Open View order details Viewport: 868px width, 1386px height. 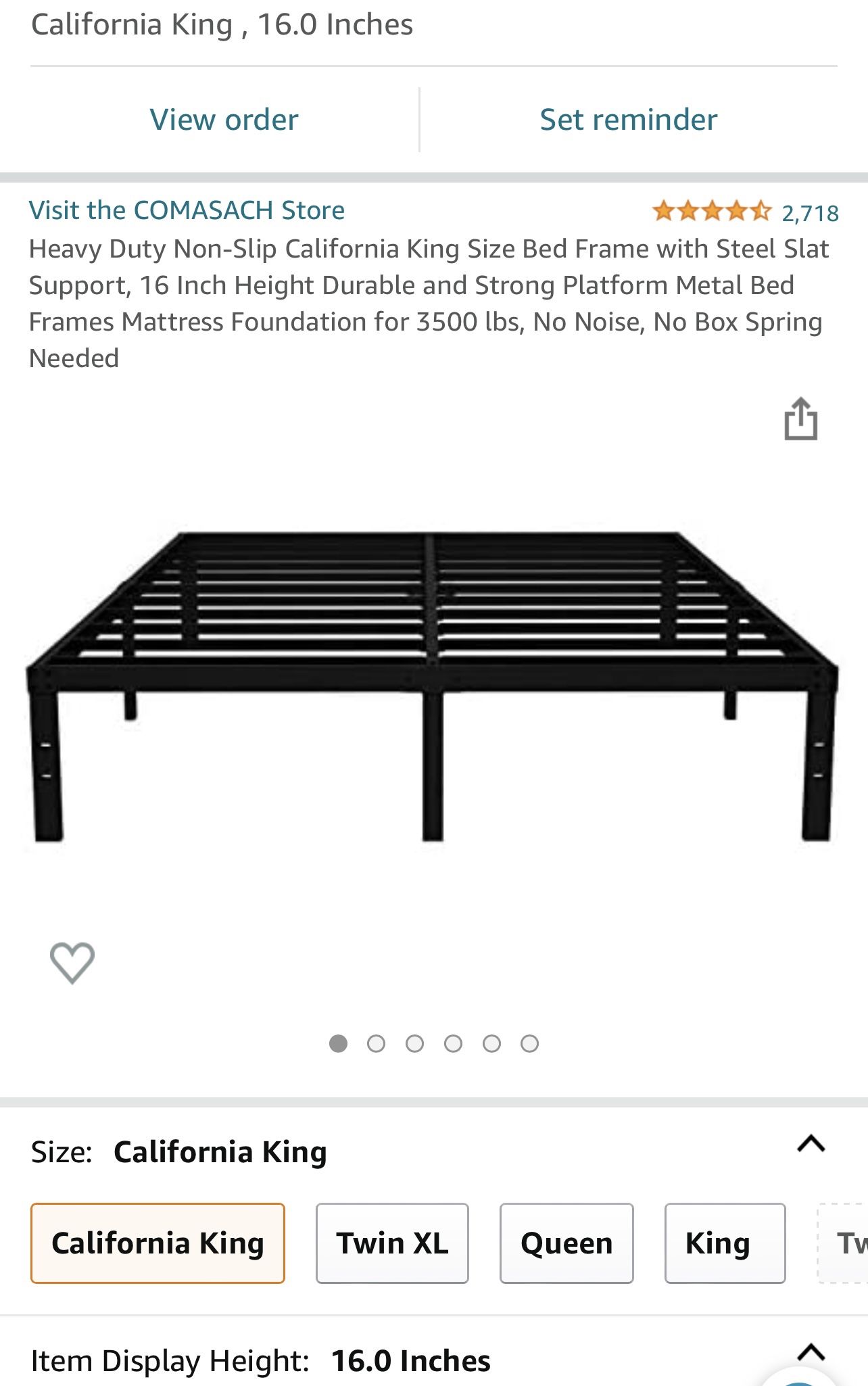[x=224, y=120]
